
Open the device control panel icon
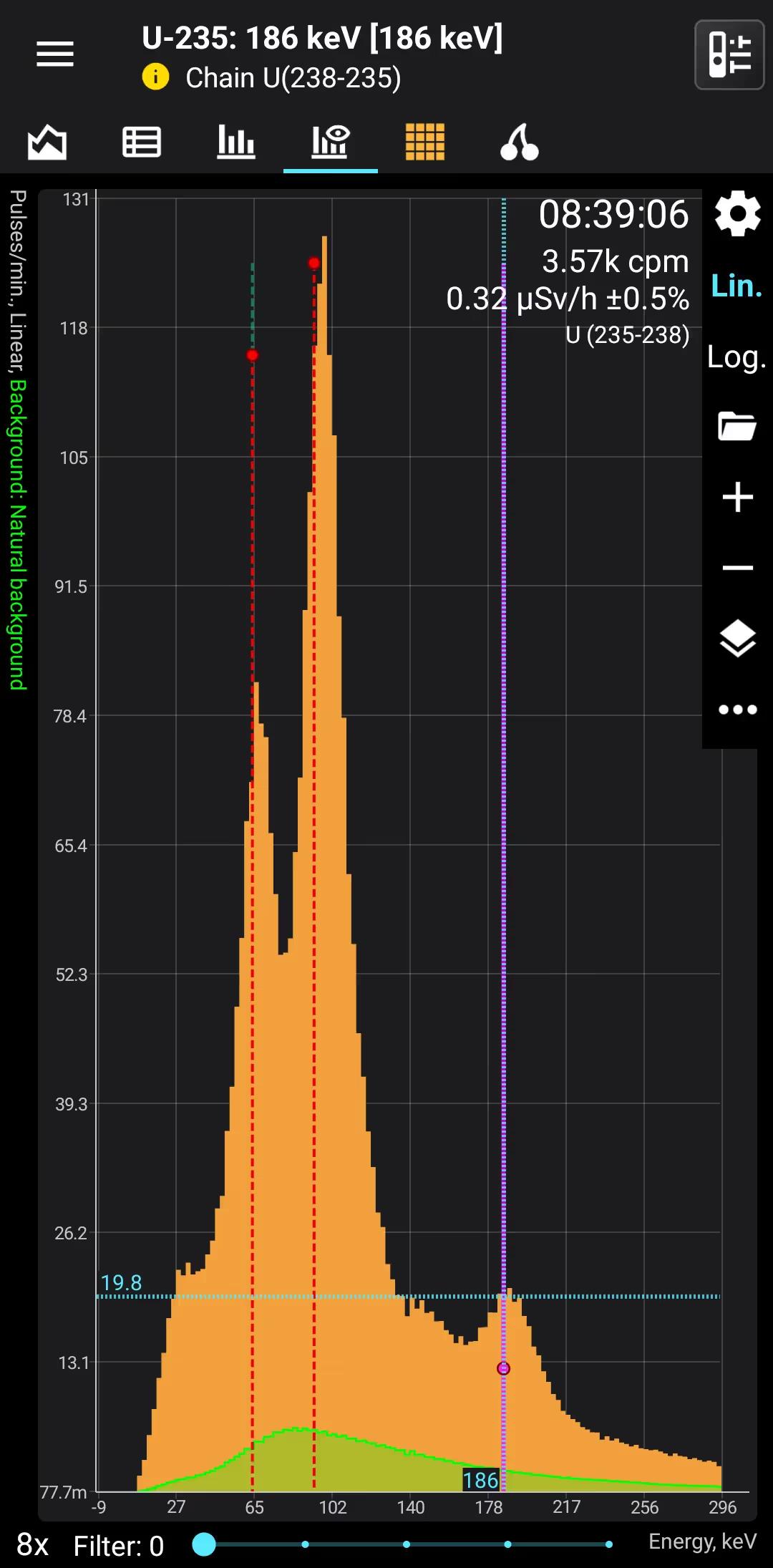pyautogui.click(x=729, y=54)
